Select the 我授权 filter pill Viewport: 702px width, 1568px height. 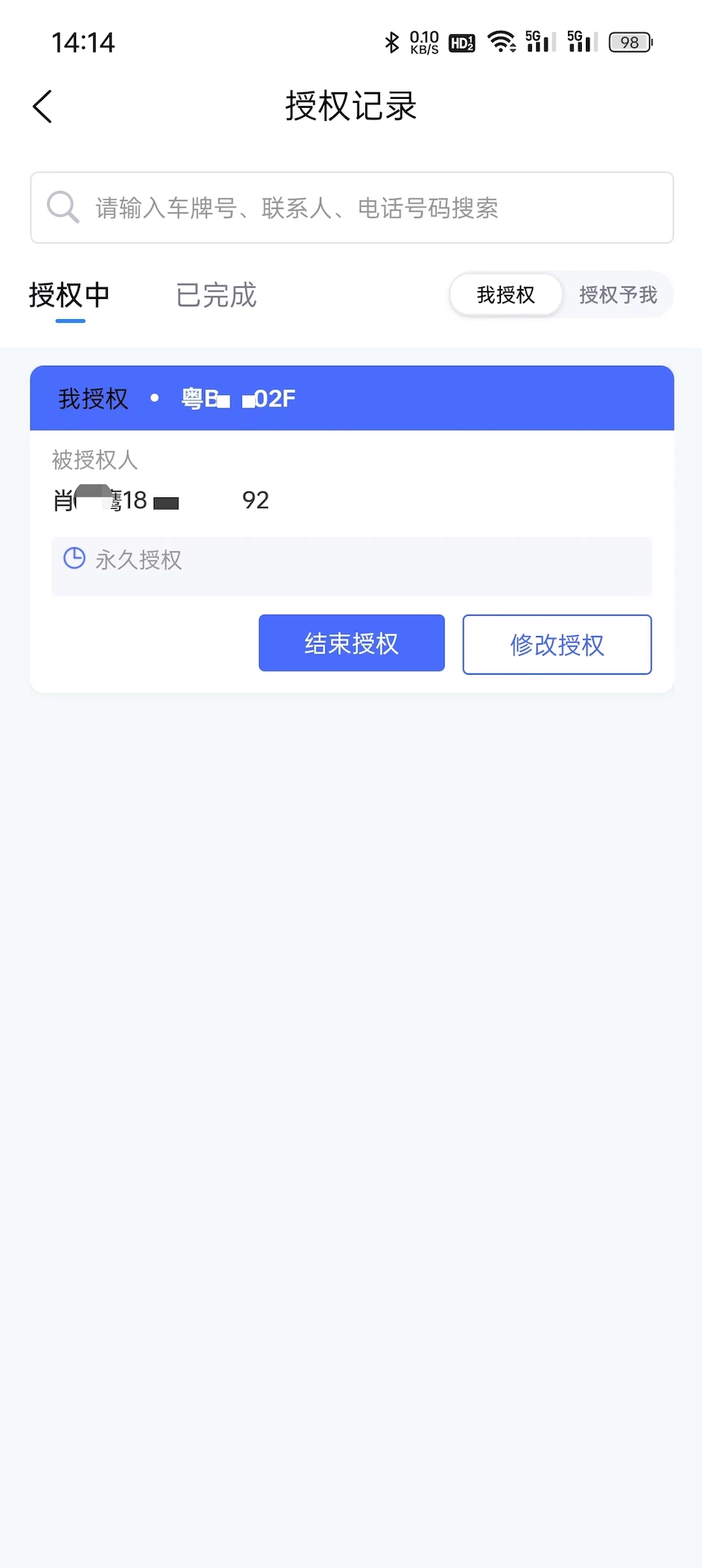pos(505,295)
